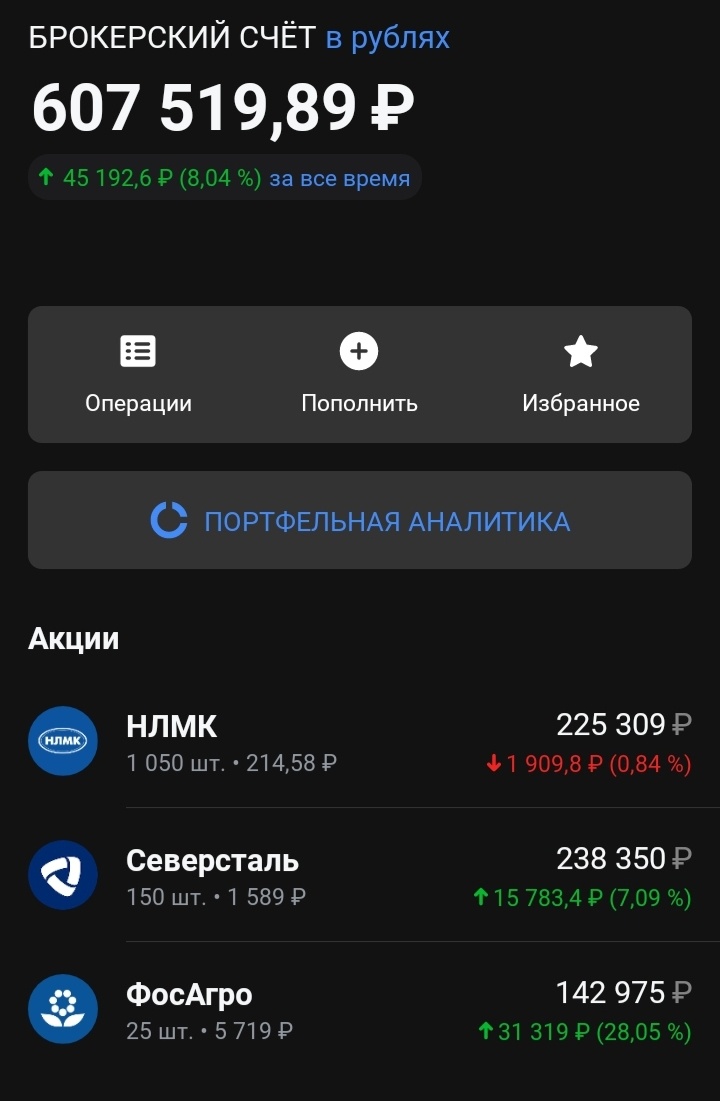Tap the Пополнить plus icon
This screenshot has width=720, height=1101.
point(359,351)
